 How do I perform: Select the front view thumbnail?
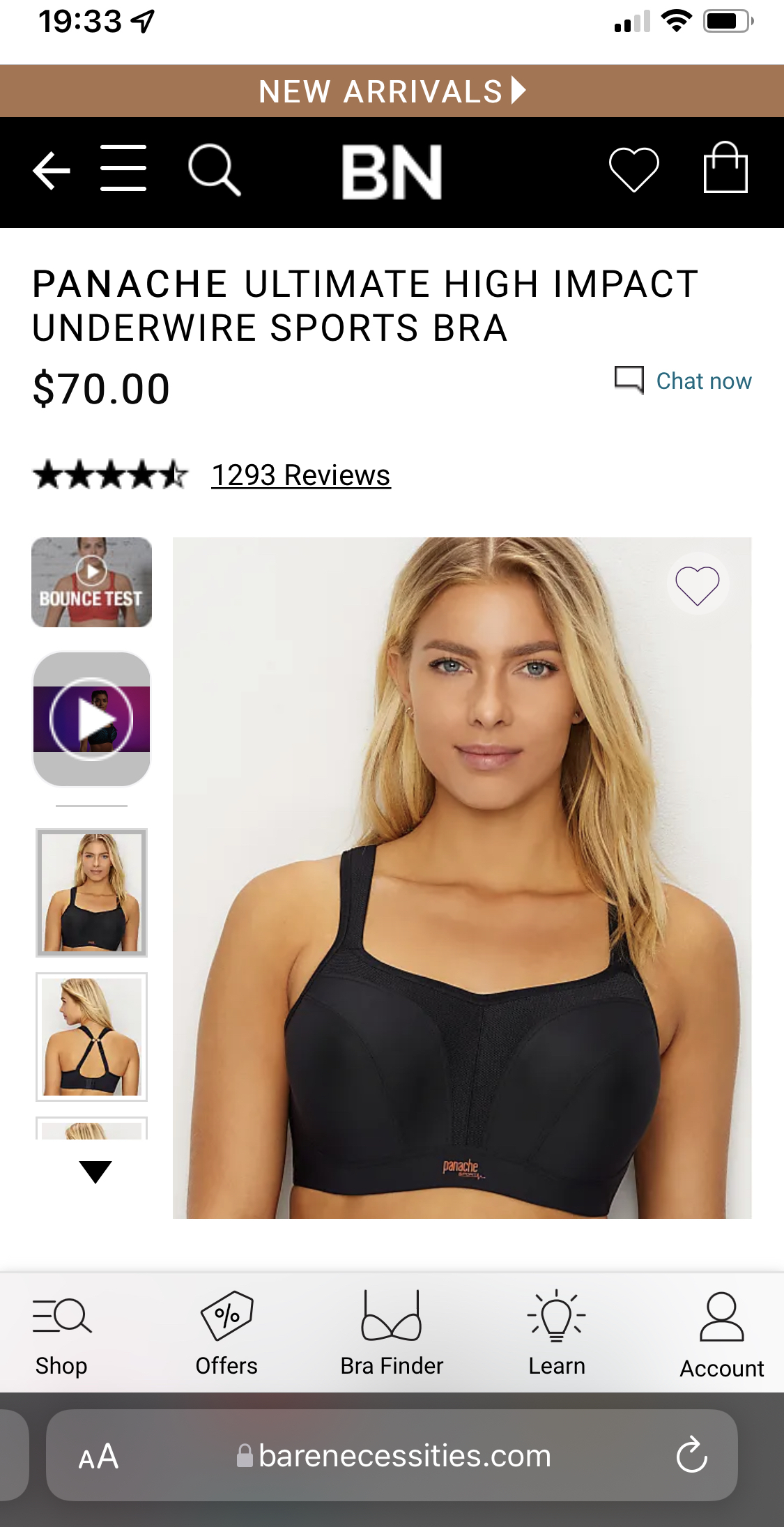pyautogui.click(x=91, y=892)
